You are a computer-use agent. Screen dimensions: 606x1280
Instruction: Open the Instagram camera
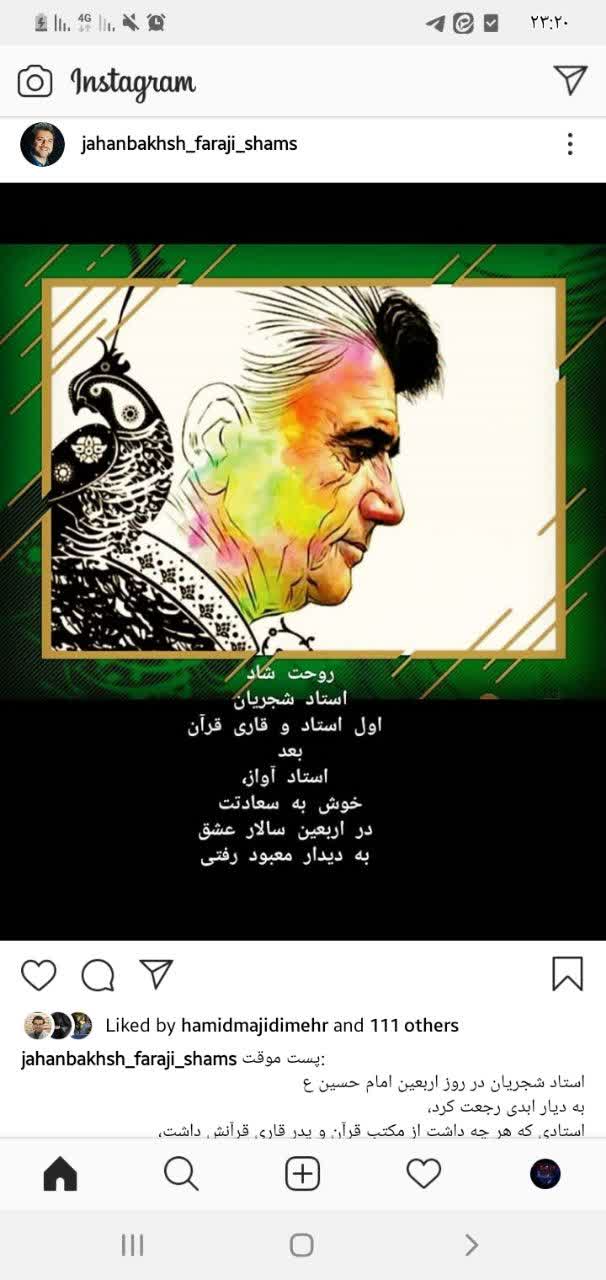tap(35, 81)
